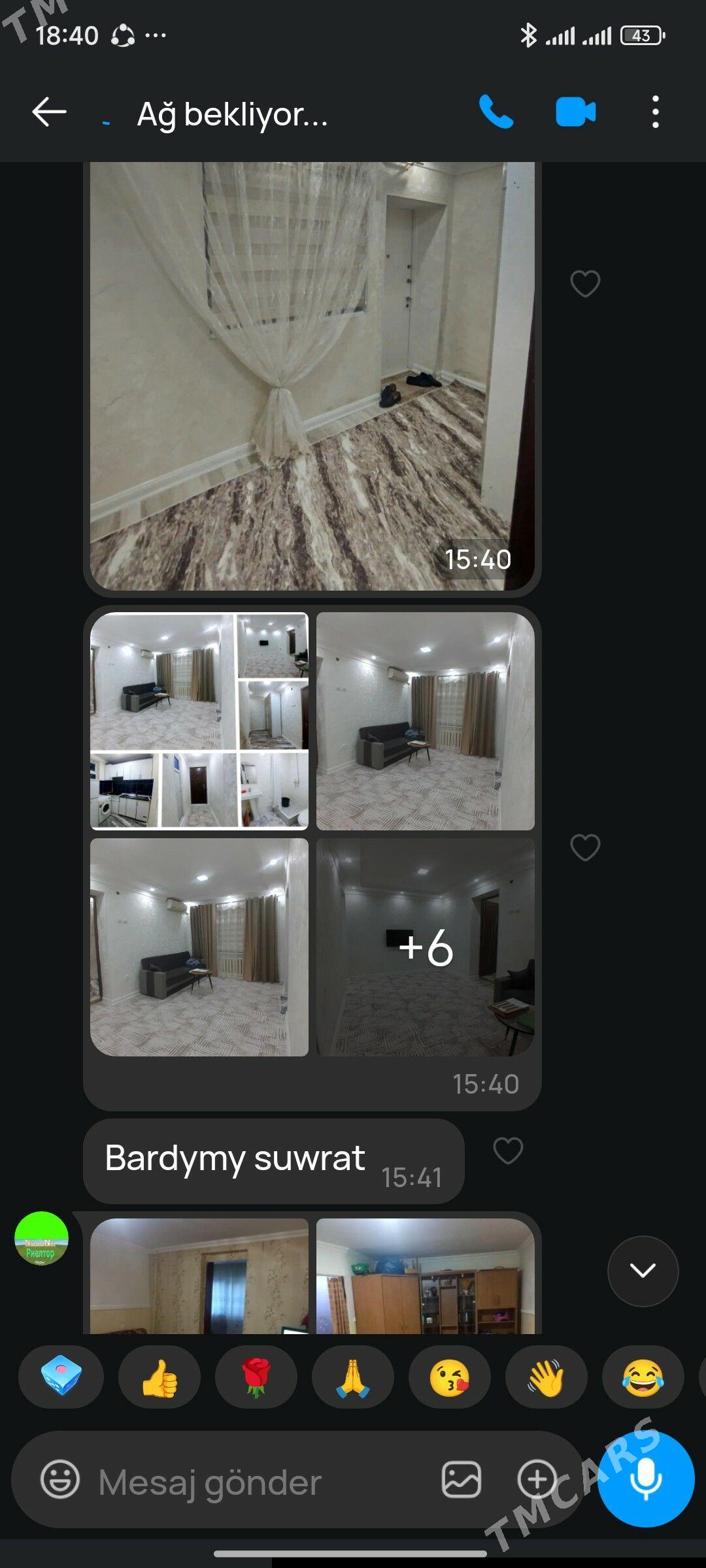
Task: Start a video call
Action: click(x=575, y=112)
